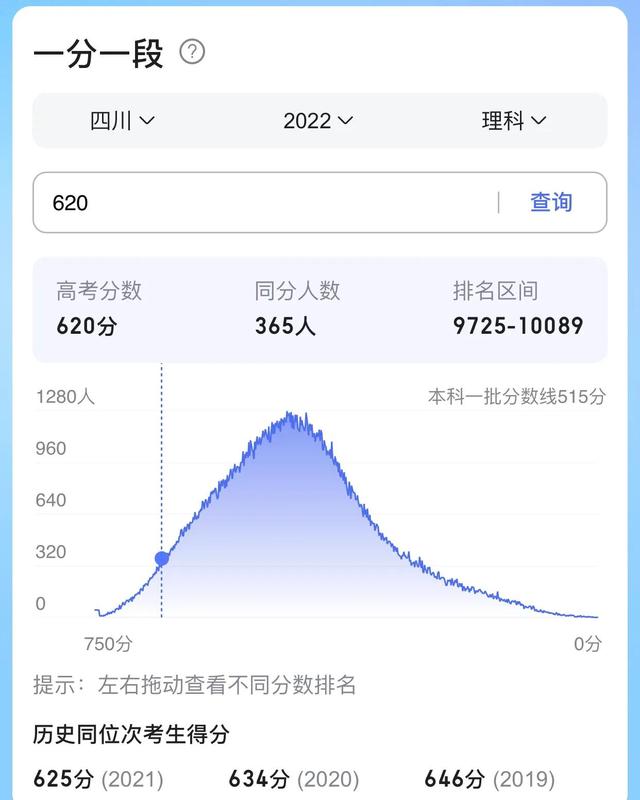This screenshot has width=640, height=800.
Task: Open the 四川 province dropdown
Action: click(123, 121)
